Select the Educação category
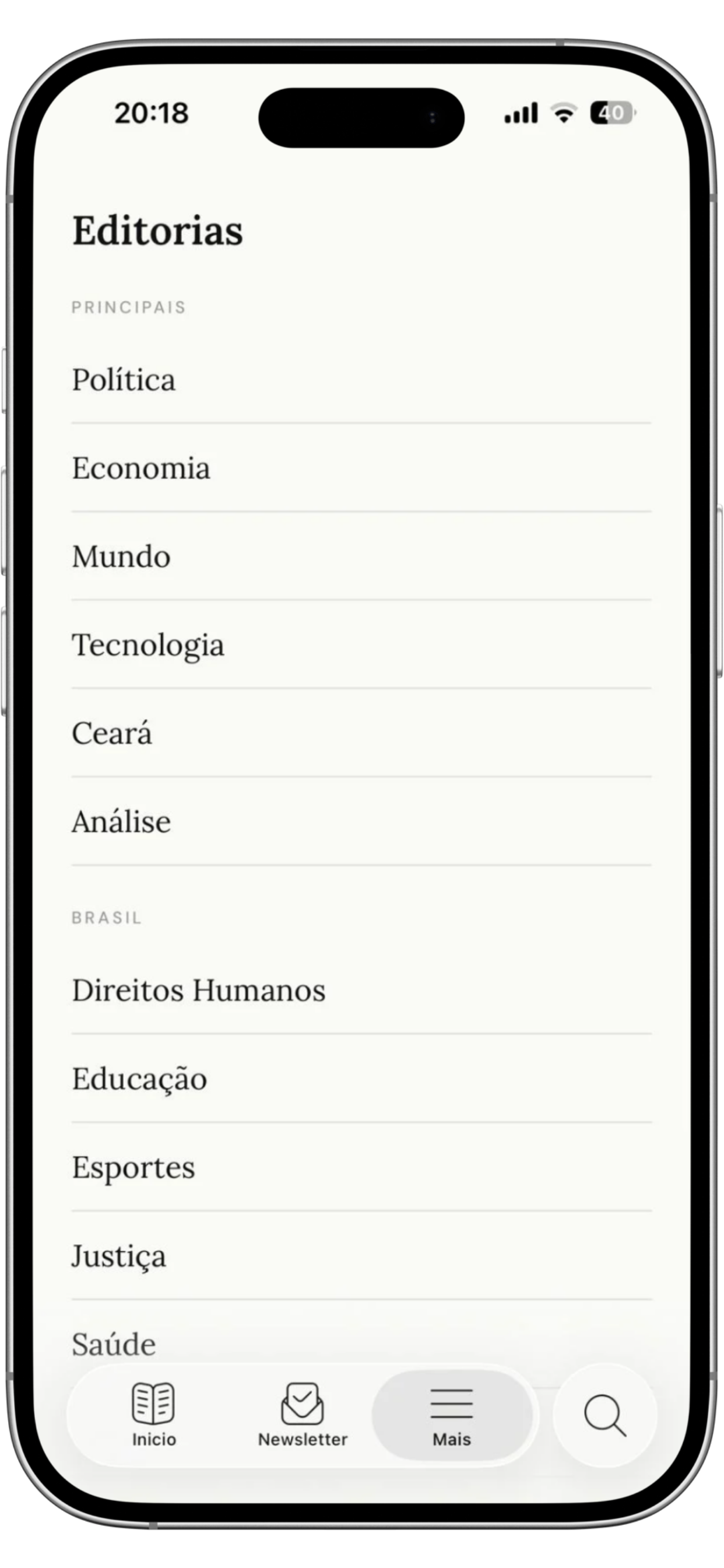724x1568 pixels. [140, 1077]
